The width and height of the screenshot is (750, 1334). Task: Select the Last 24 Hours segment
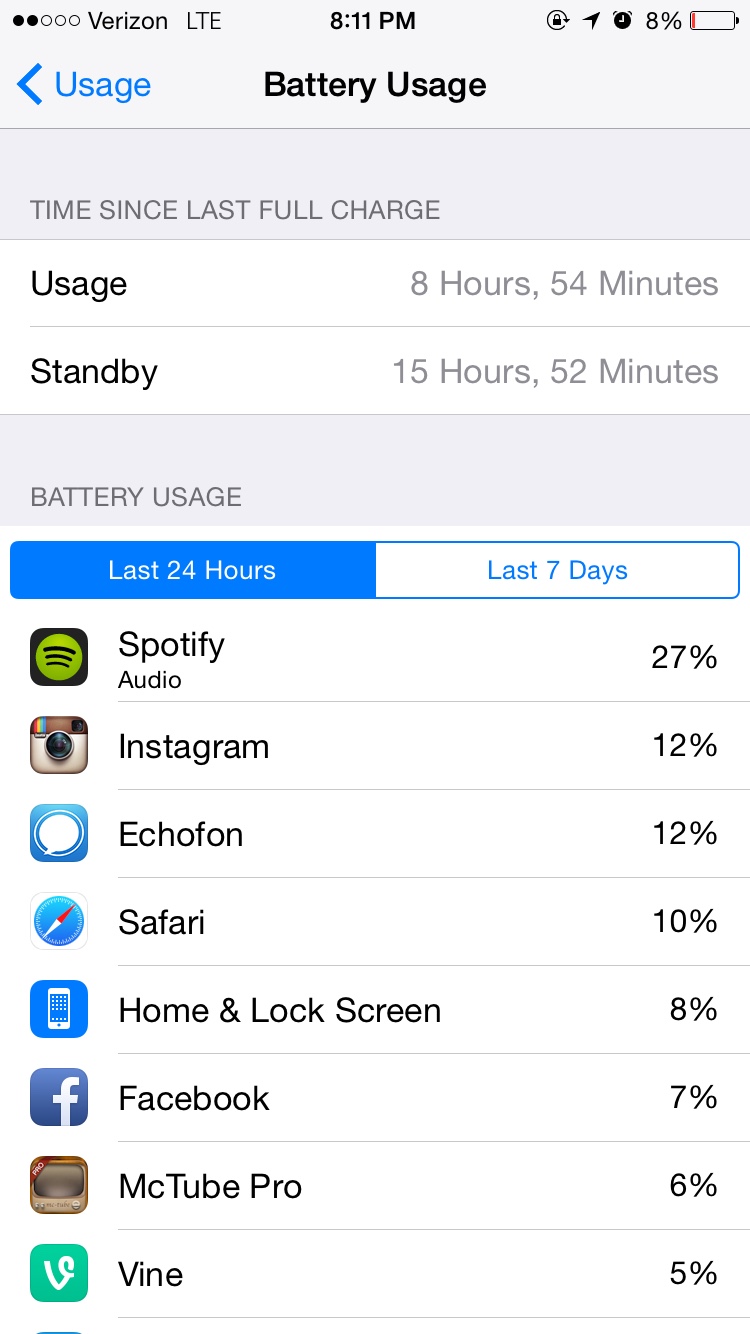(x=192, y=570)
